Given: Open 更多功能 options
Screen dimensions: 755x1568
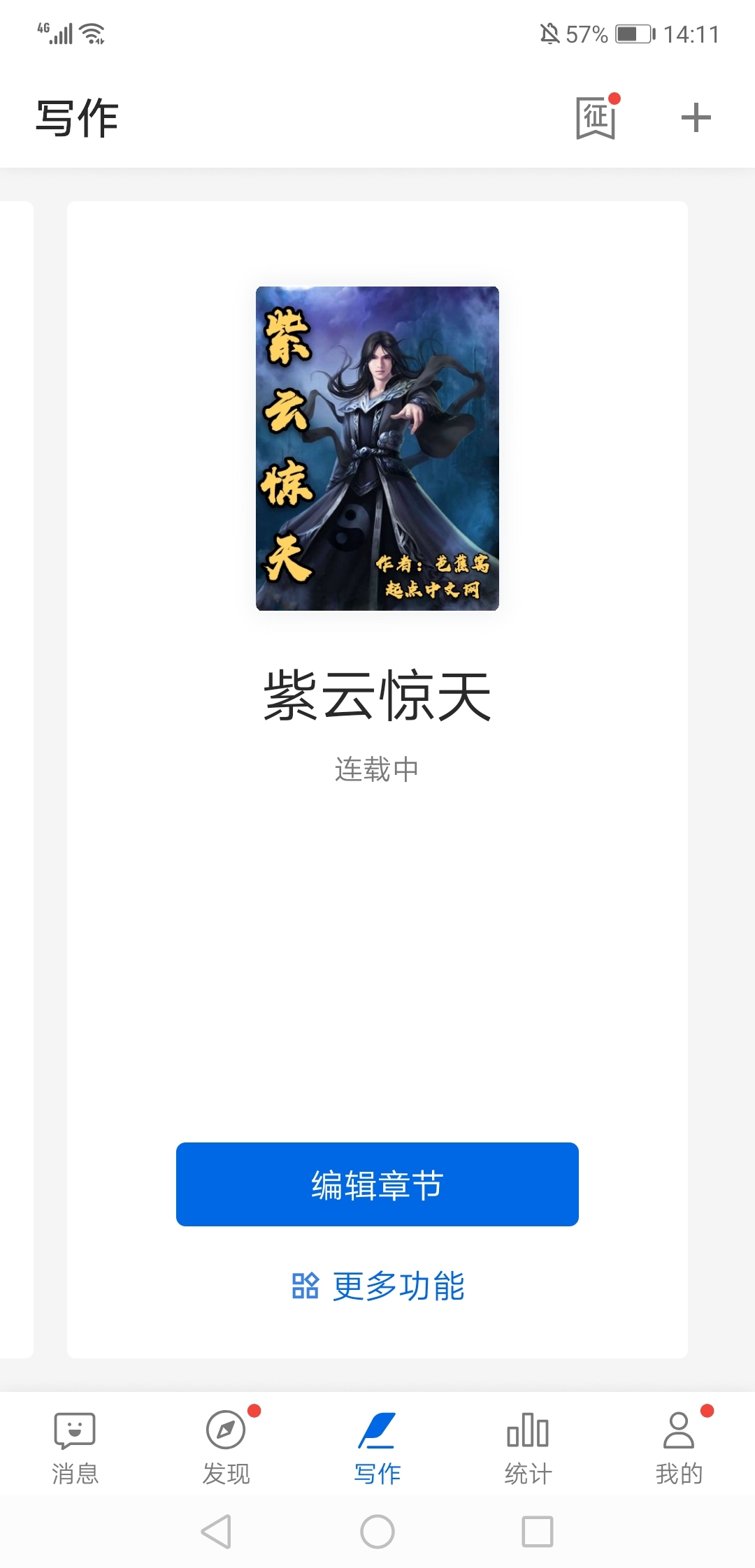Looking at the screenshot, I should (x=377, y=1286).
